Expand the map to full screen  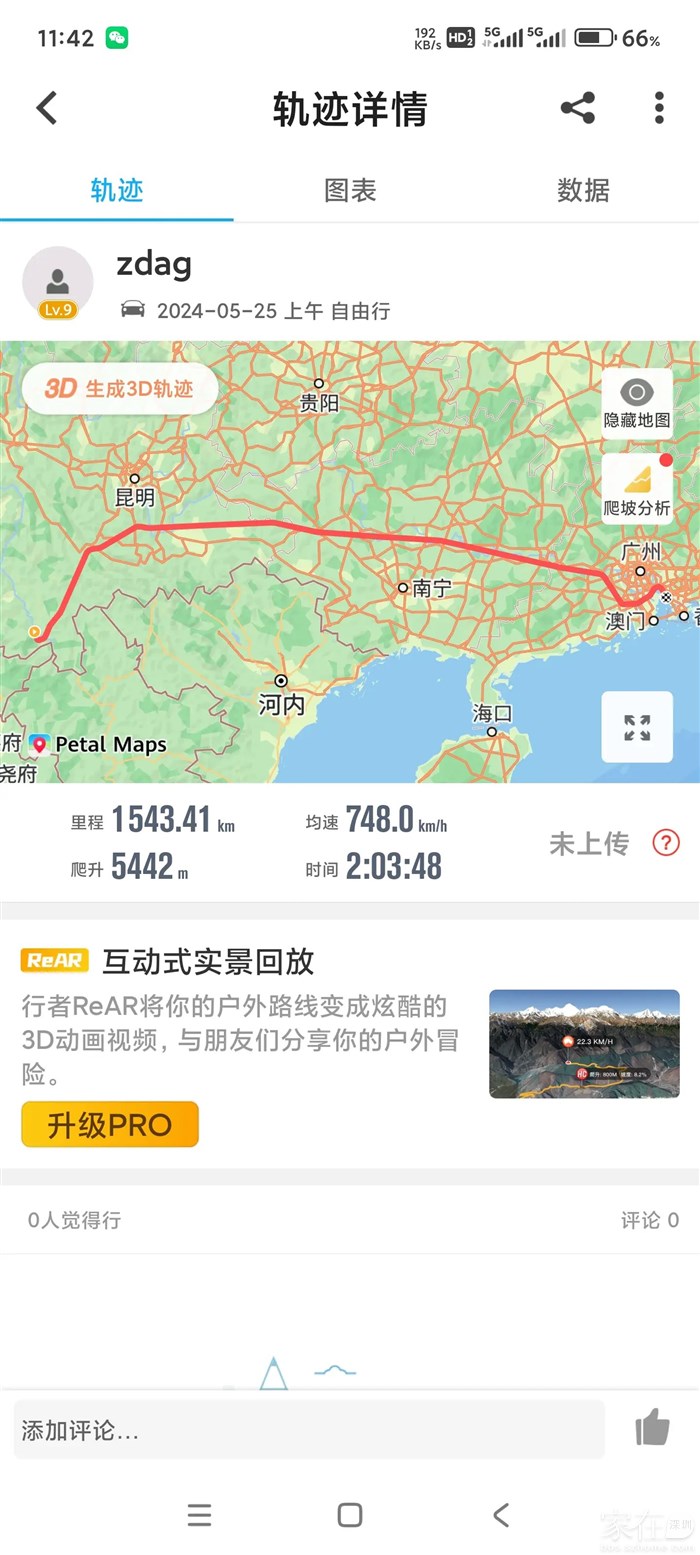point(637,727)
